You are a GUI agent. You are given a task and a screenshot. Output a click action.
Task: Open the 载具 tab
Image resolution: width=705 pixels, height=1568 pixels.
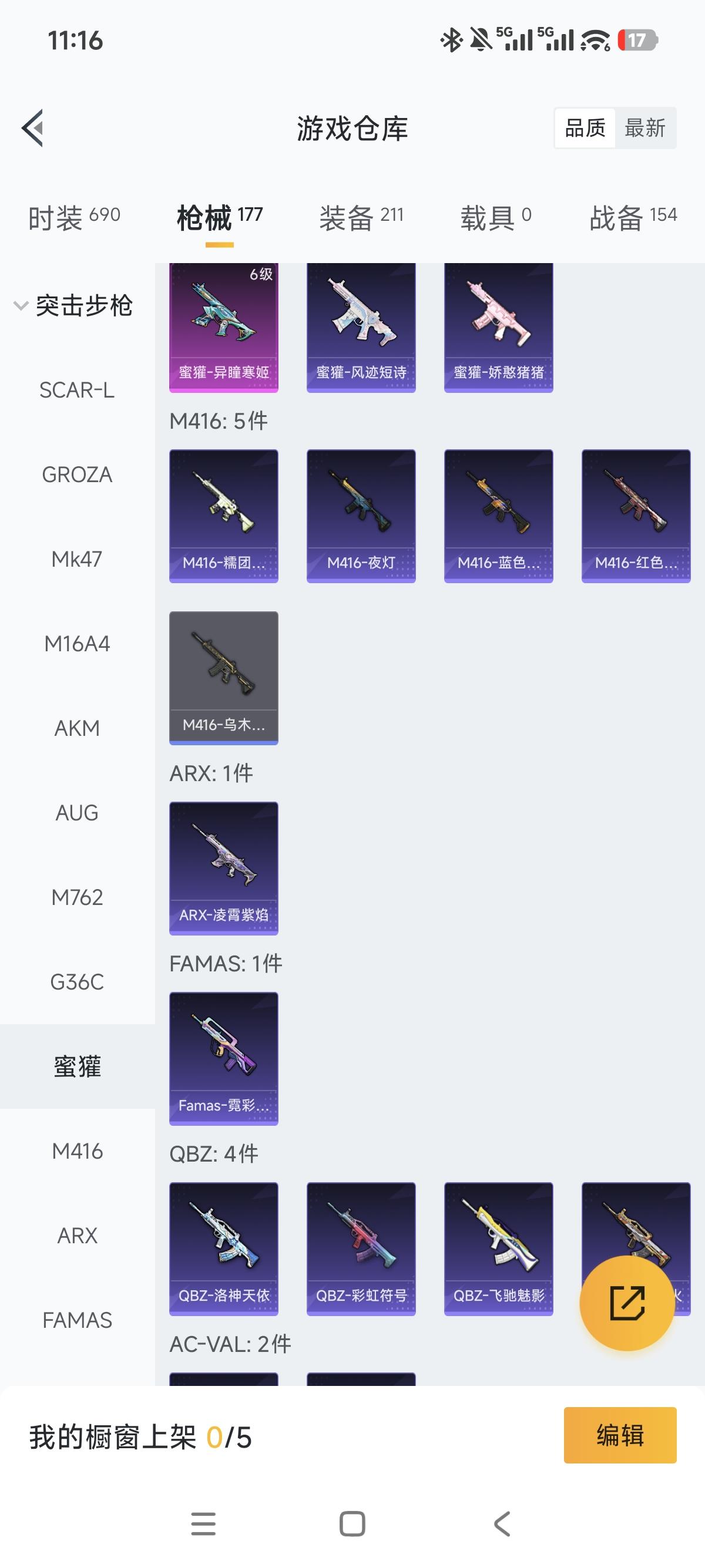pyautogui.click(x=496, y=217)
